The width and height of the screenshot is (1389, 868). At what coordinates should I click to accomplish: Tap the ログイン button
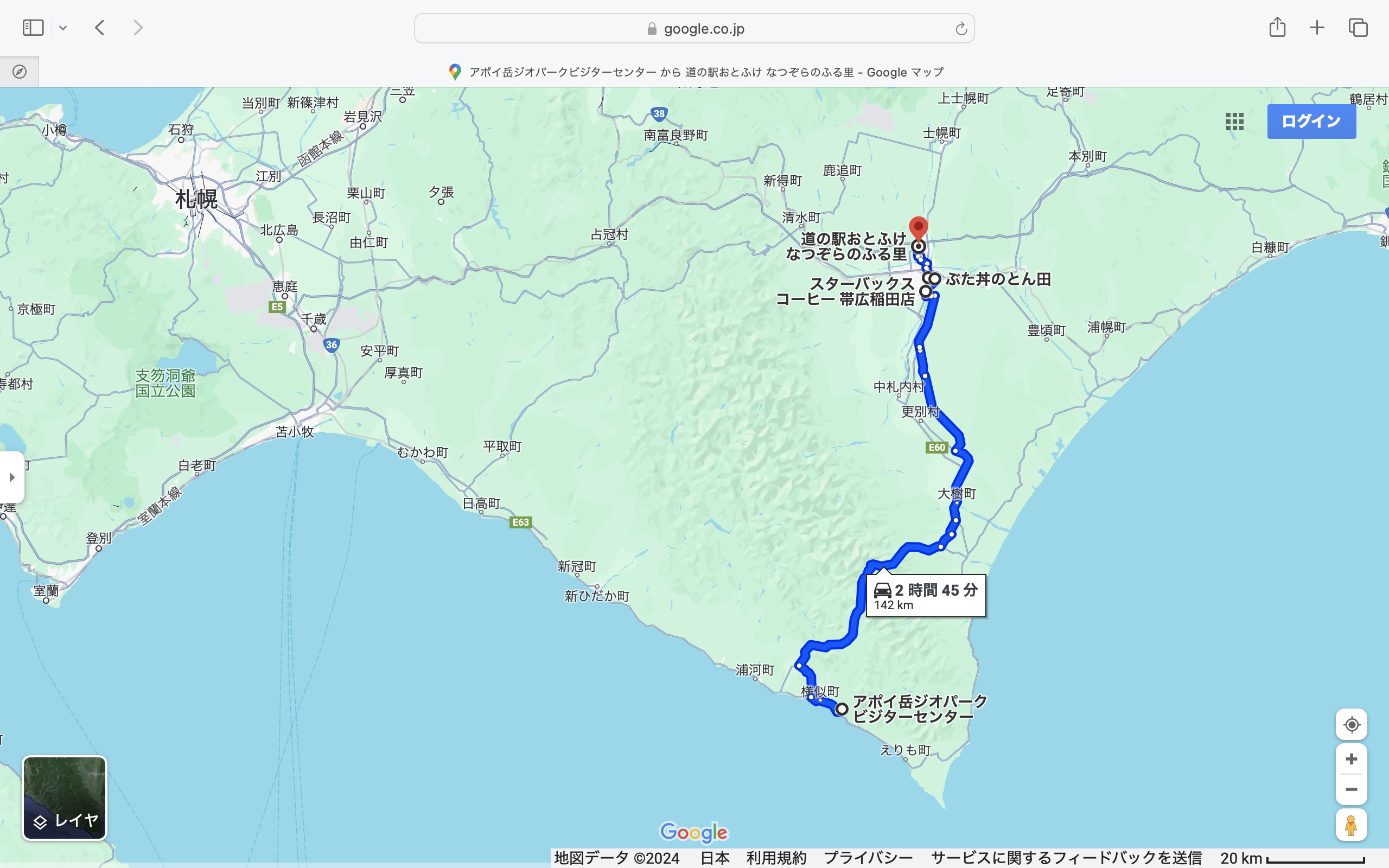coord(1311,121)
